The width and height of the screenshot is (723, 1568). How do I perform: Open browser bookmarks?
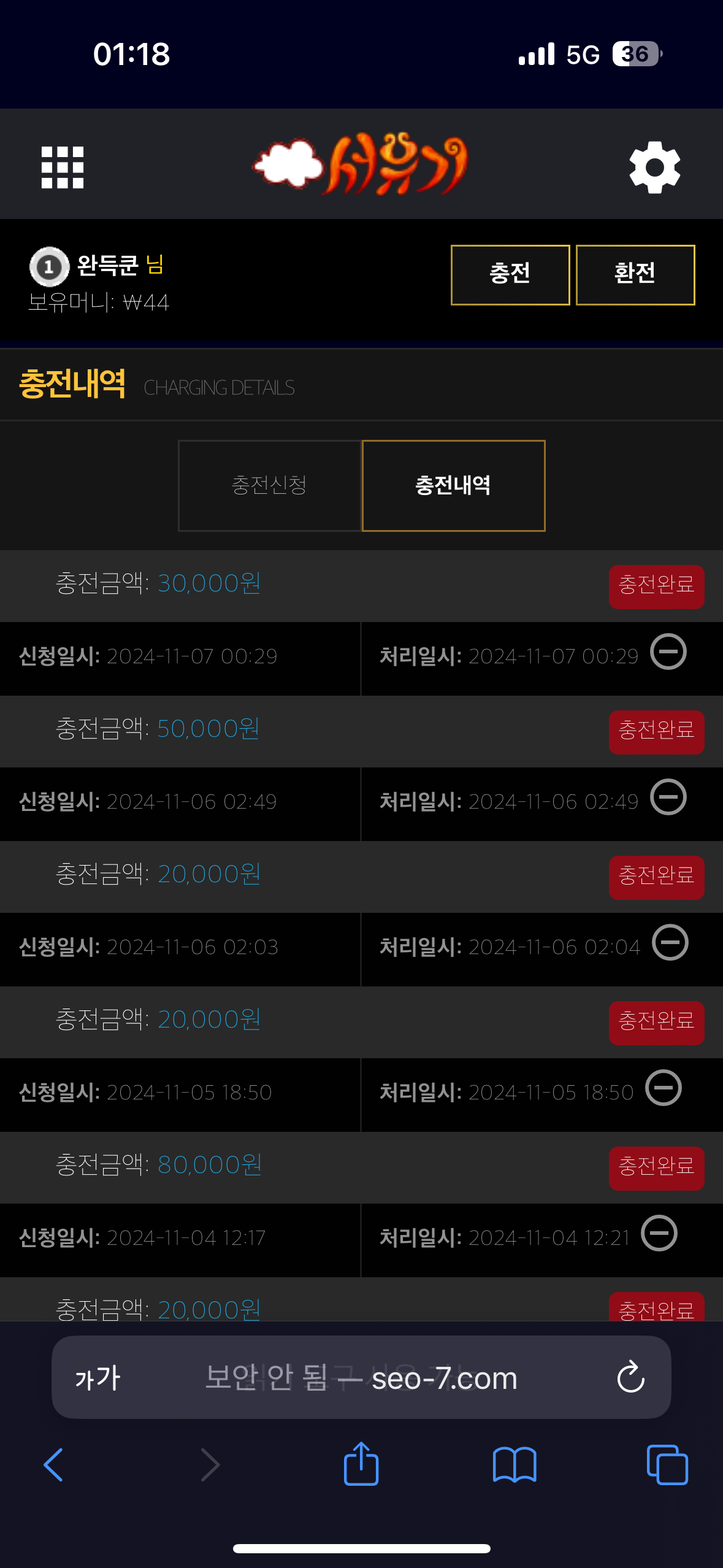(x=515, y=1465)
